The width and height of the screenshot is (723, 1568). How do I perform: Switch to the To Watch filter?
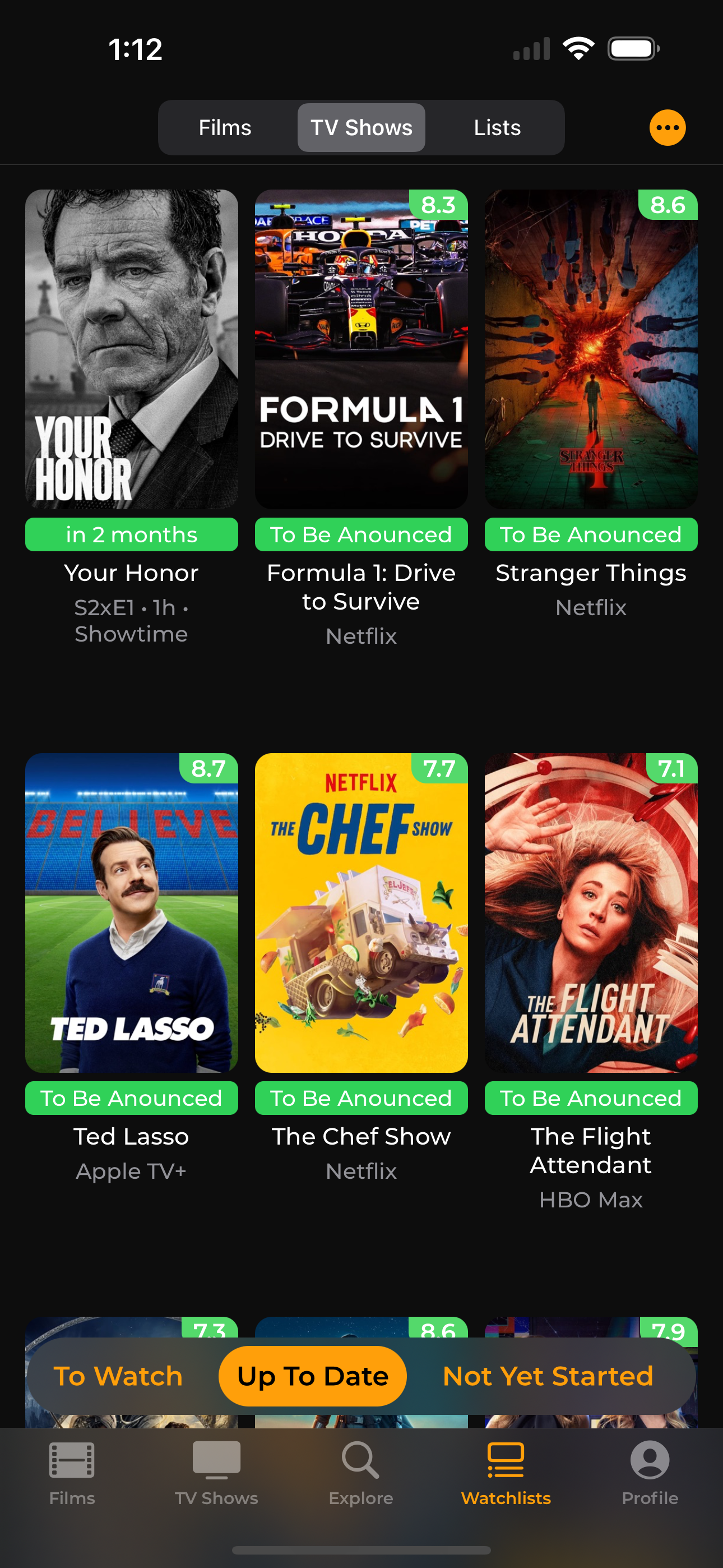click(118, 1376)
